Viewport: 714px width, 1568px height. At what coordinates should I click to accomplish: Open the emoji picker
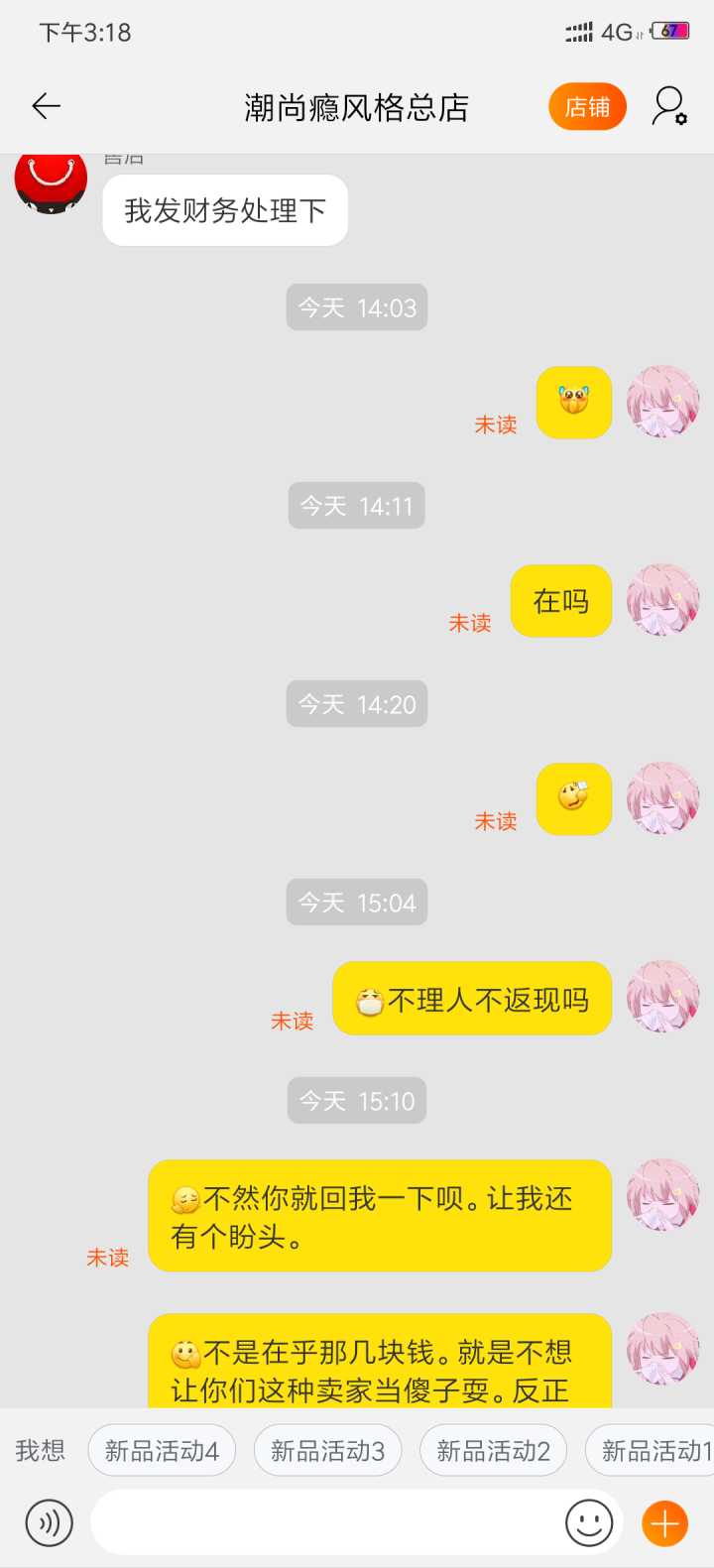point(589,1522)
